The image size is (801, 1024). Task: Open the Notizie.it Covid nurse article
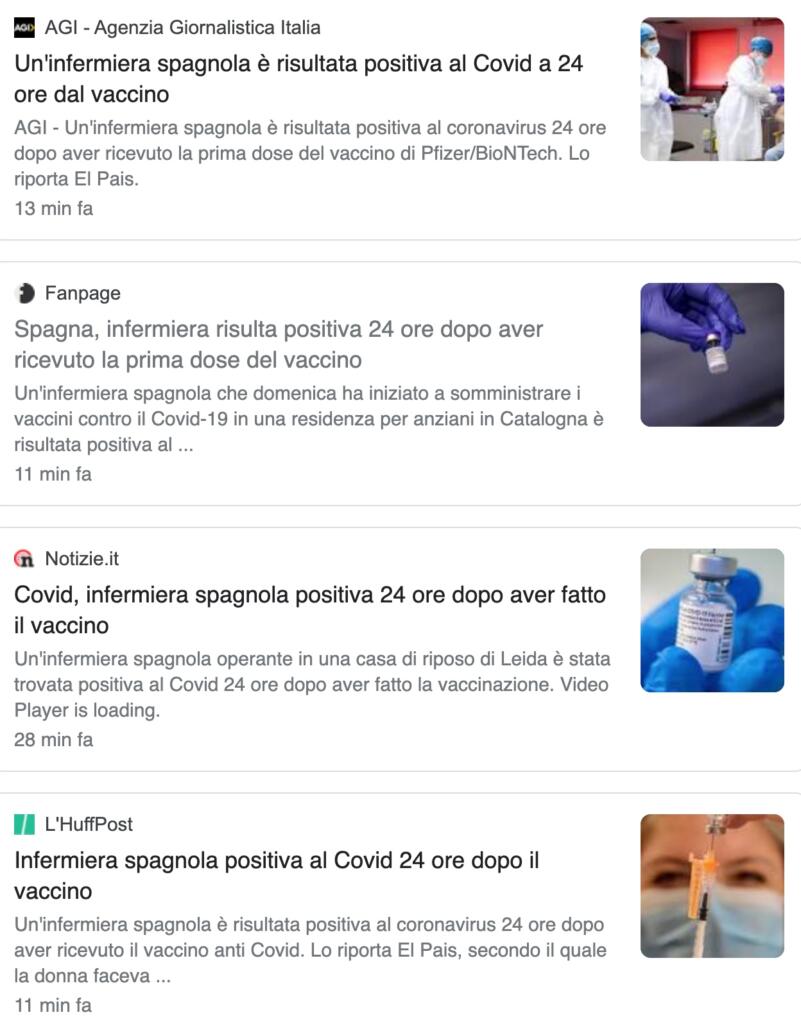click(x=310, y=609)
